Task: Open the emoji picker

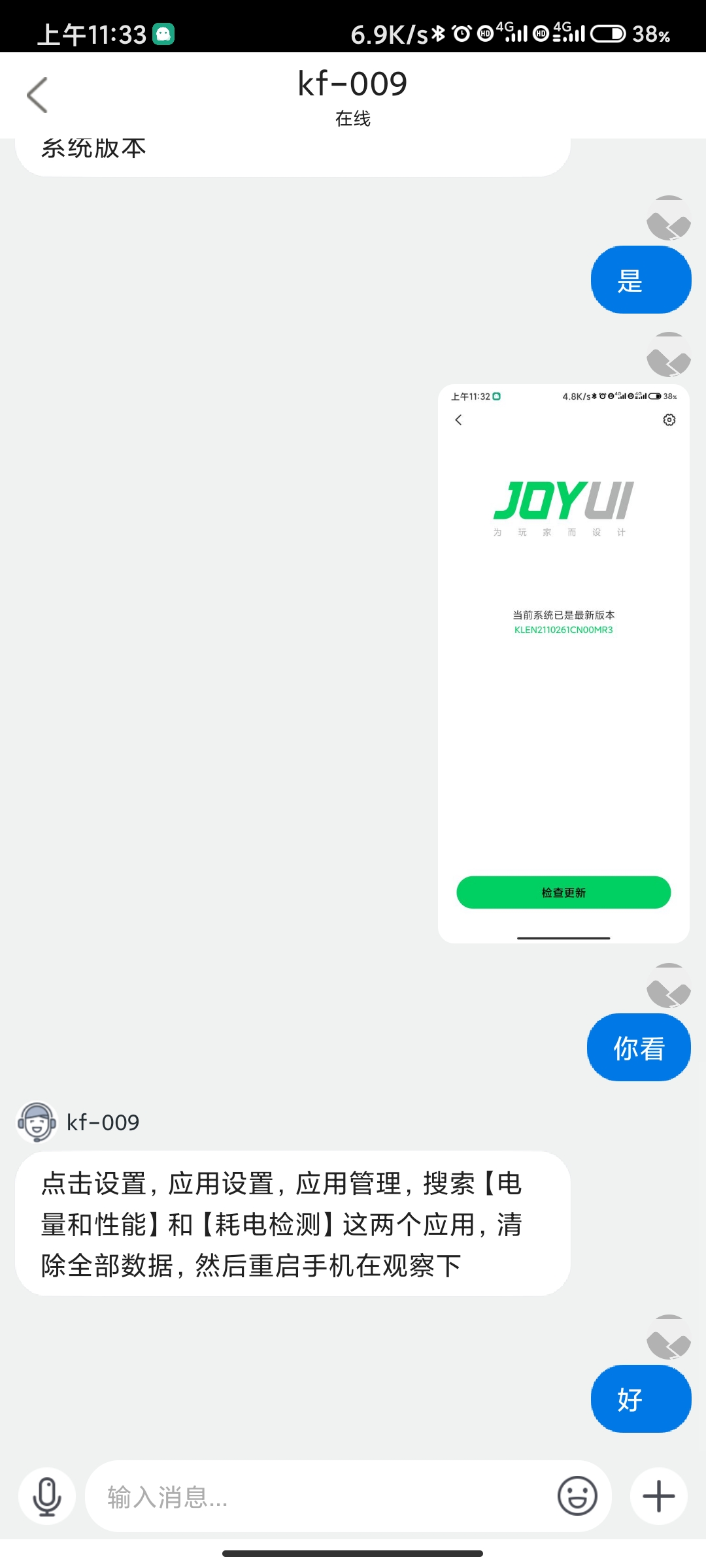Action: [x=577, y=1496]
